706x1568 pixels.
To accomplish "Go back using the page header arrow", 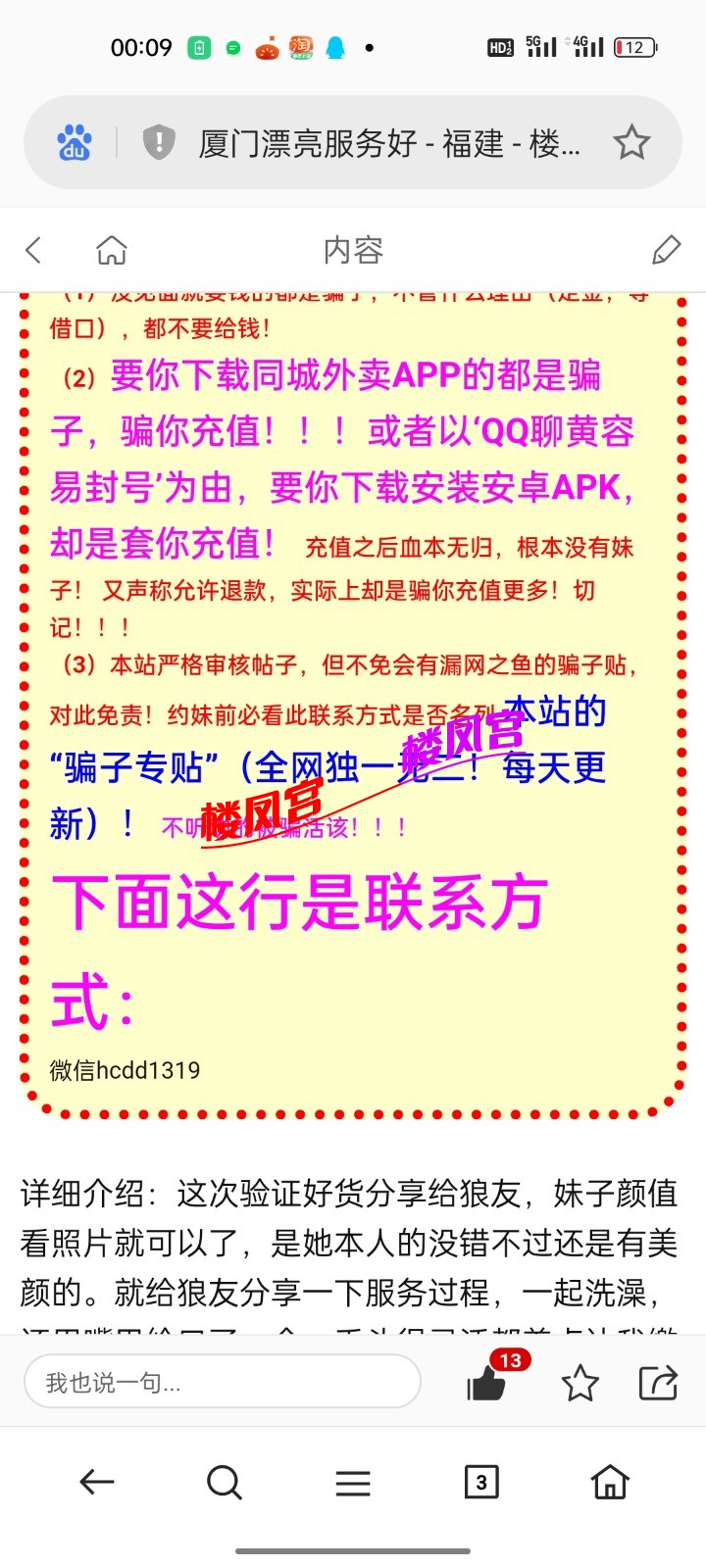I will tap(34, 250).
